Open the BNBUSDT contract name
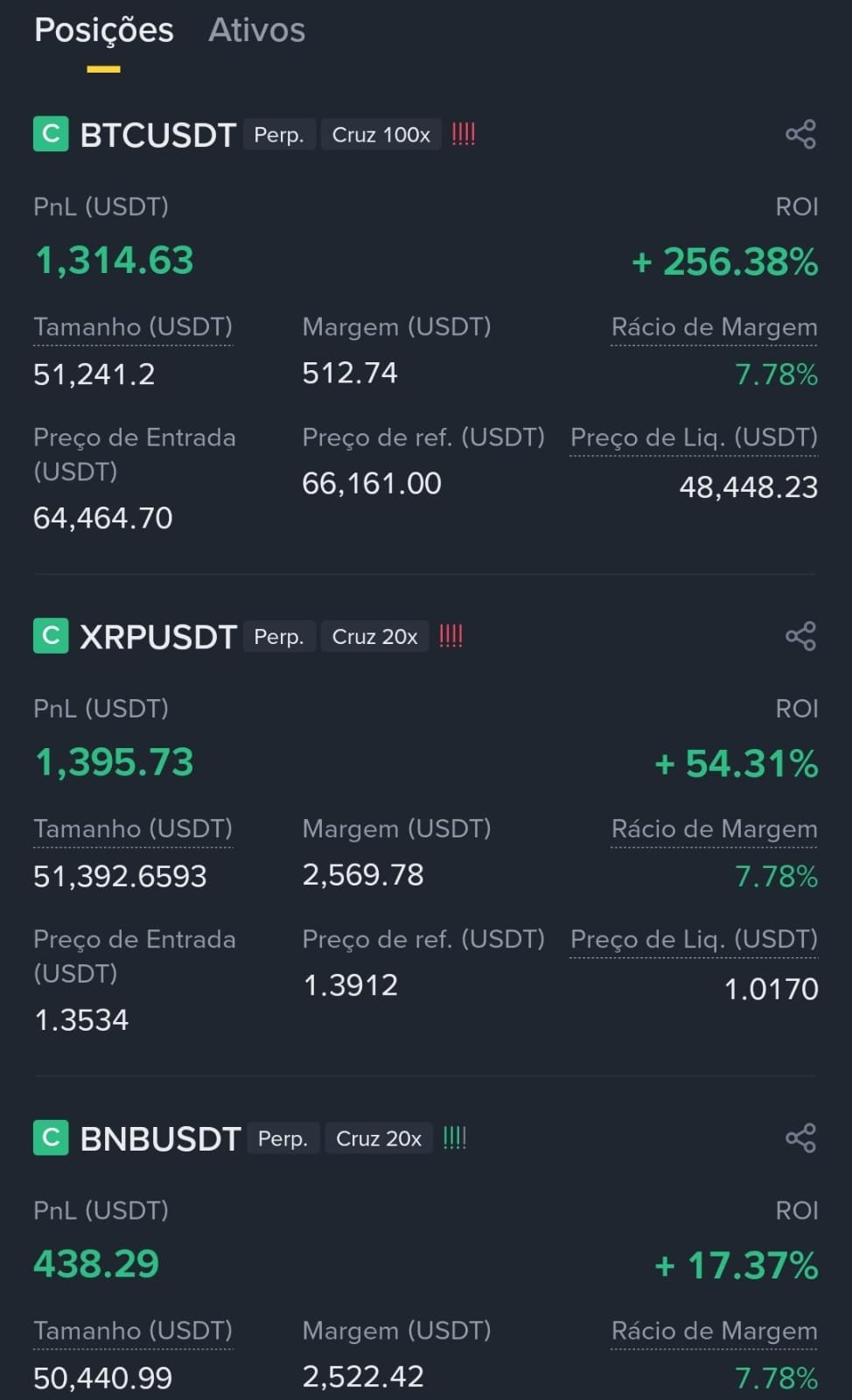The height and width of the screenshot is (1400, 852). click(x=160, y=1139)
